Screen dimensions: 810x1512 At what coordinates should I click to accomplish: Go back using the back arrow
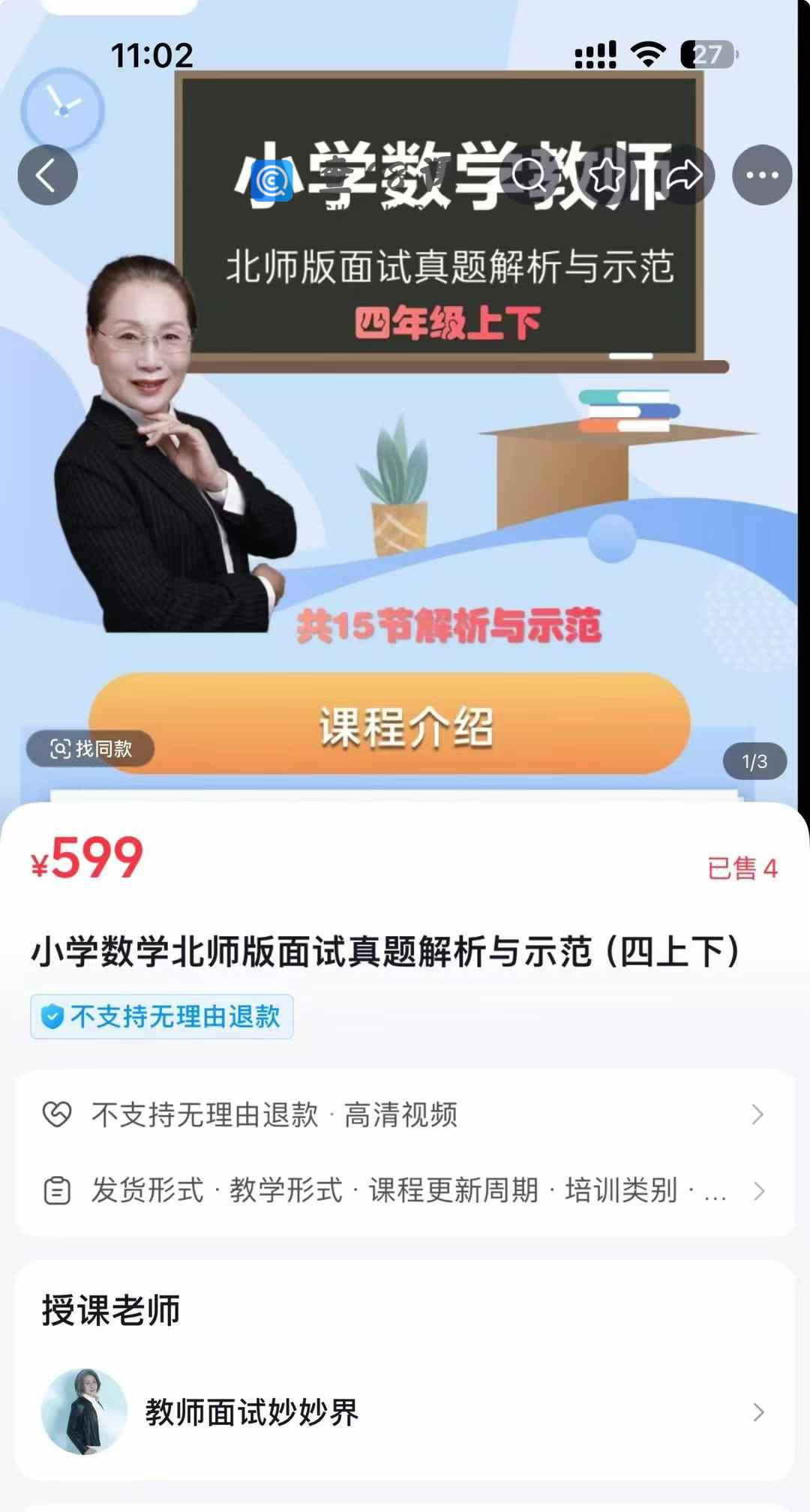[47, 175]
